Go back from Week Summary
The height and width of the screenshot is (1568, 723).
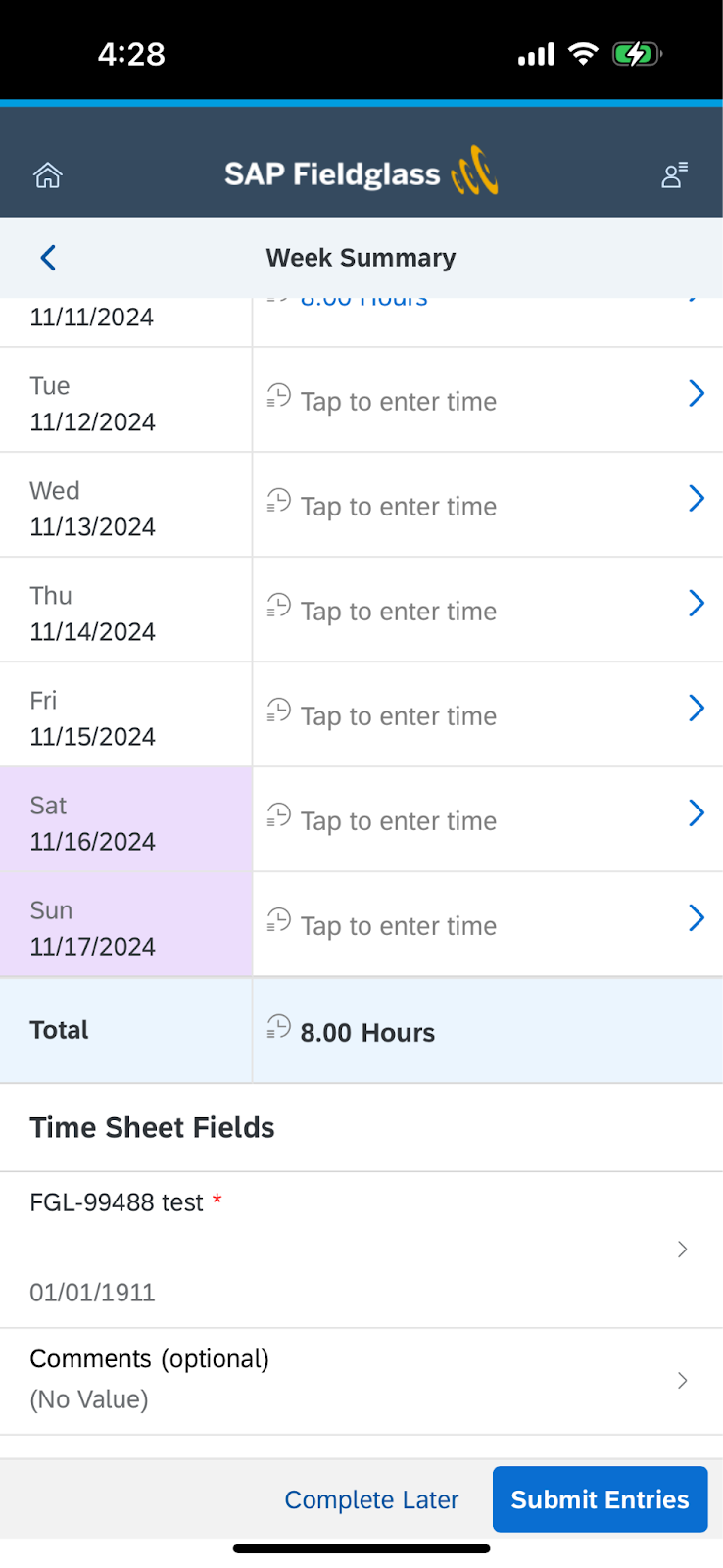click(48, 258)
